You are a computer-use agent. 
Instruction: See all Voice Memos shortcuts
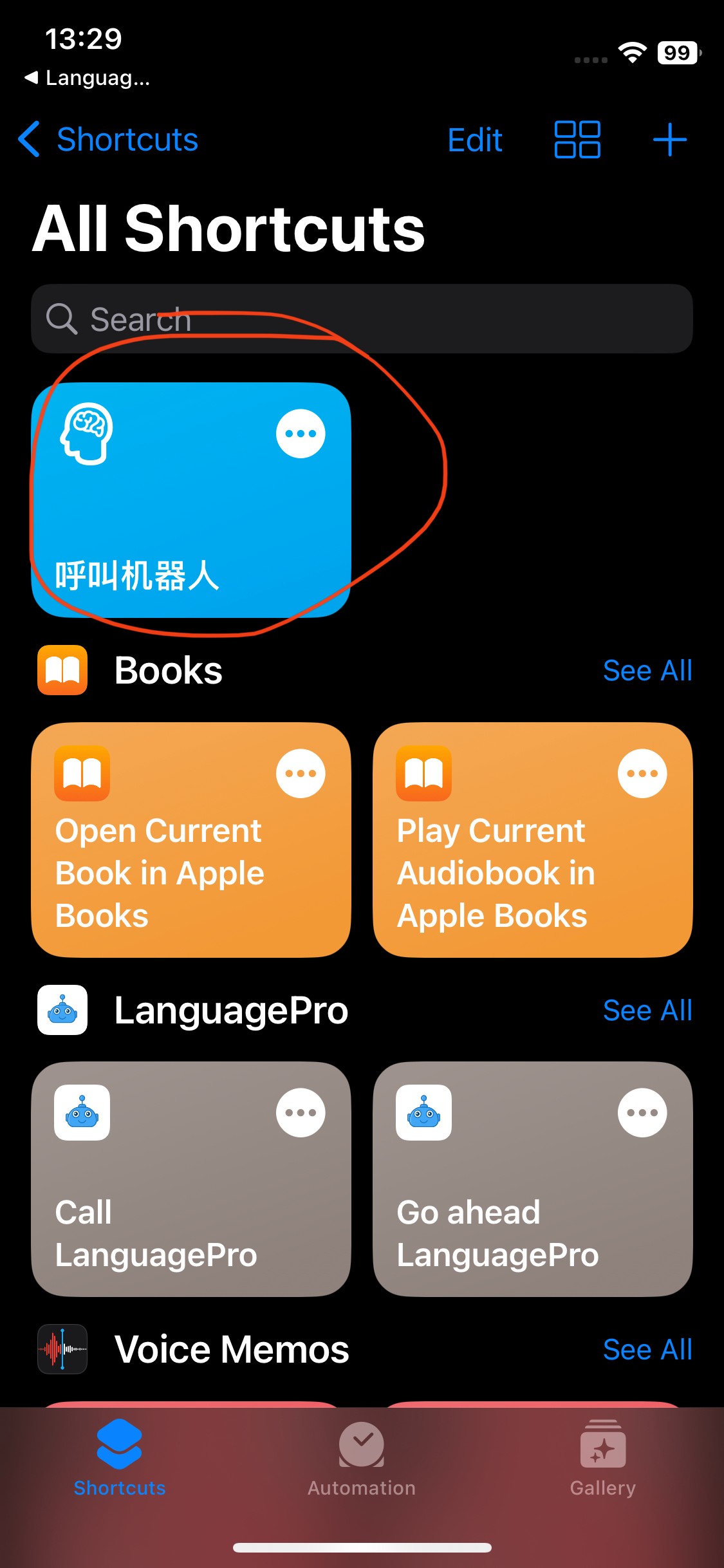[x=647, y=1350]
